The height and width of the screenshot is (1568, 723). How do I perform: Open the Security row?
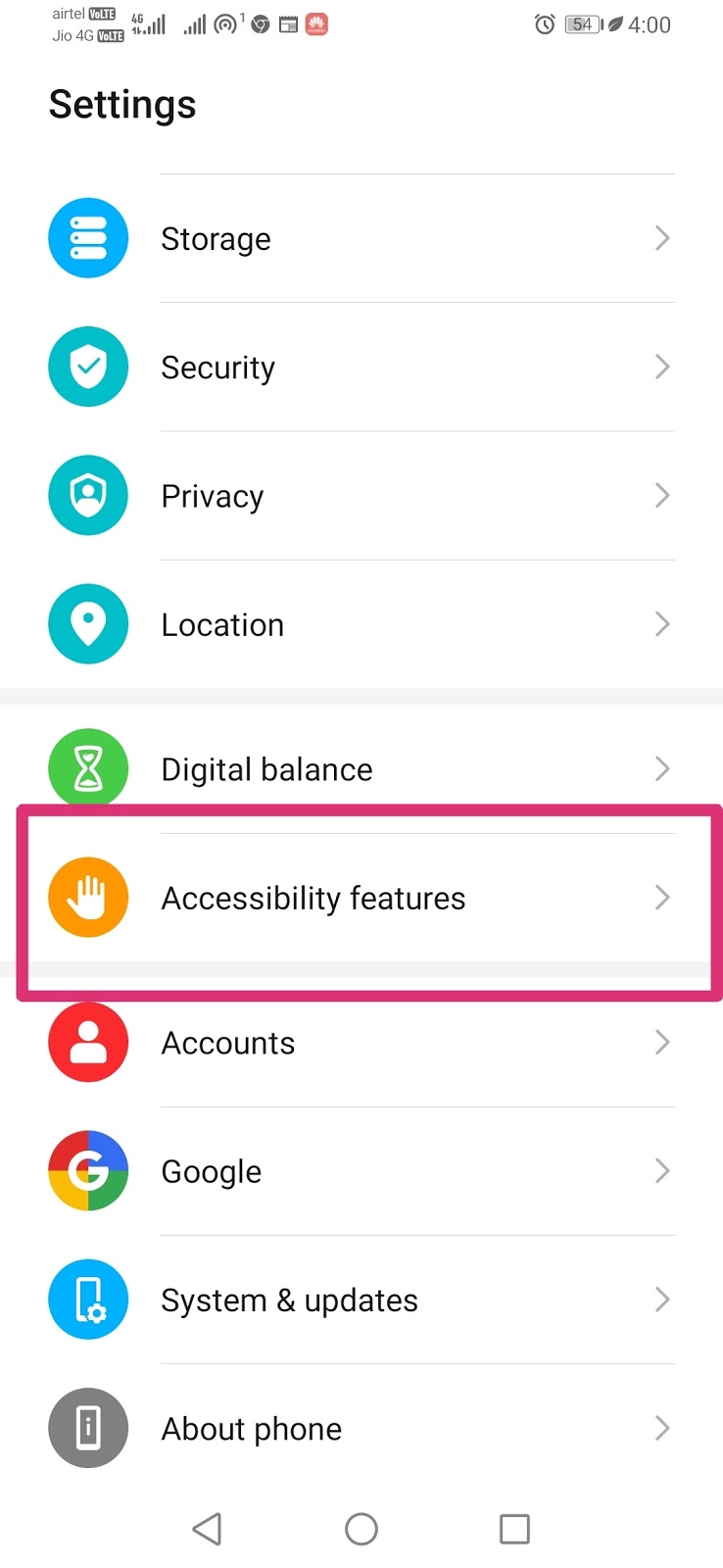pos(361,367)
